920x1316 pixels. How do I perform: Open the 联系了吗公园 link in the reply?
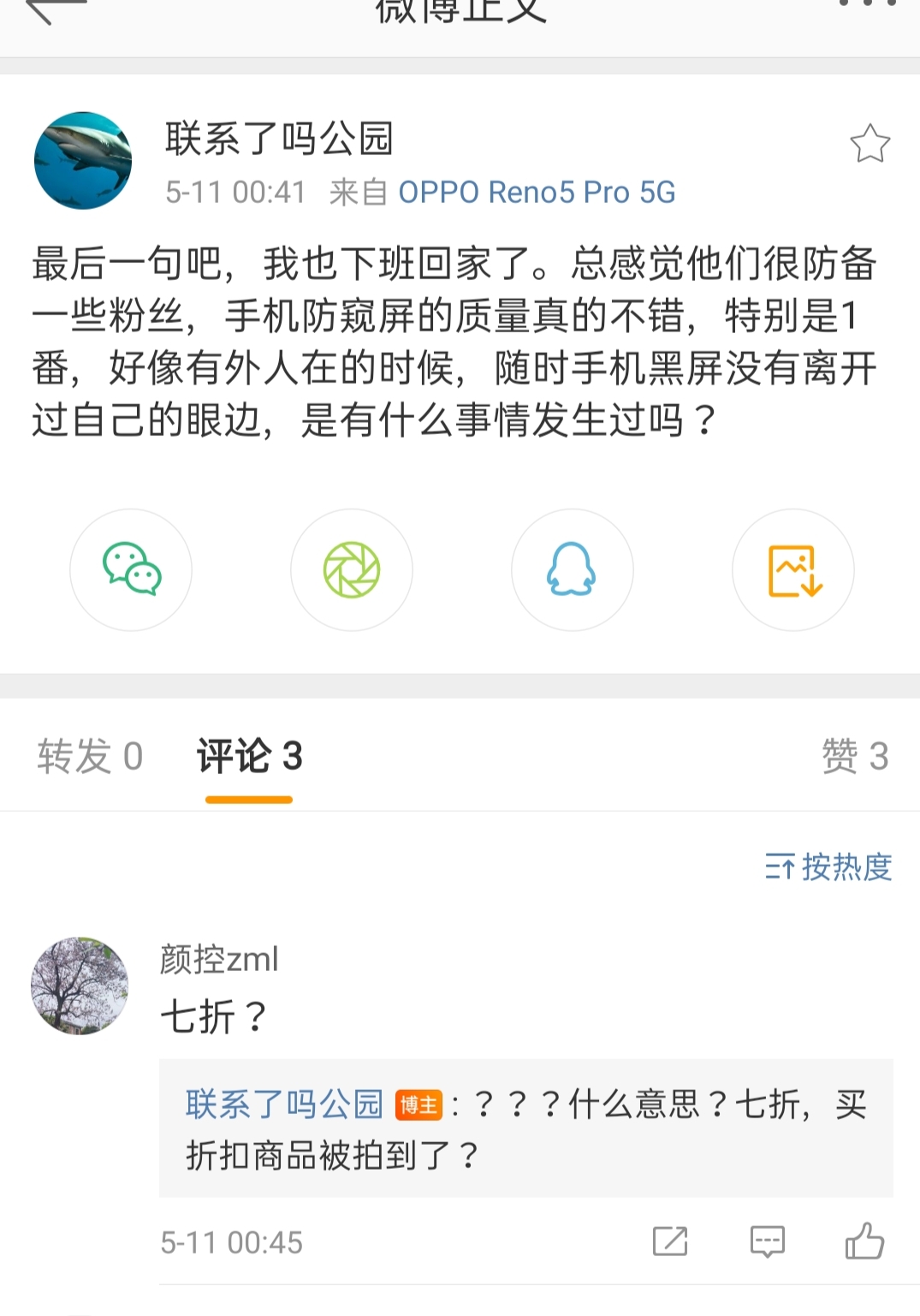284,1105
